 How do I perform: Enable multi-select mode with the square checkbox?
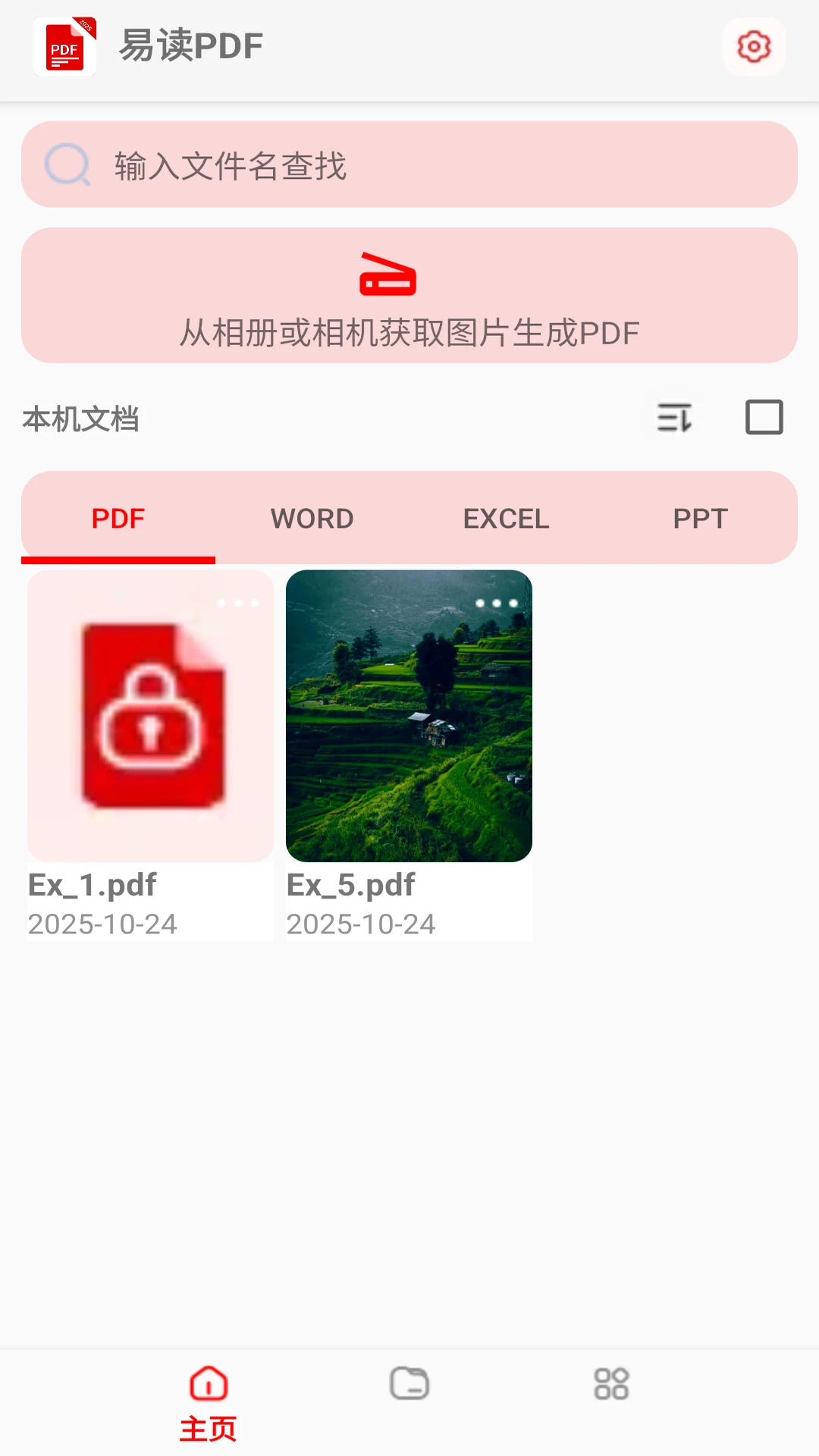[x=763, y=416]
